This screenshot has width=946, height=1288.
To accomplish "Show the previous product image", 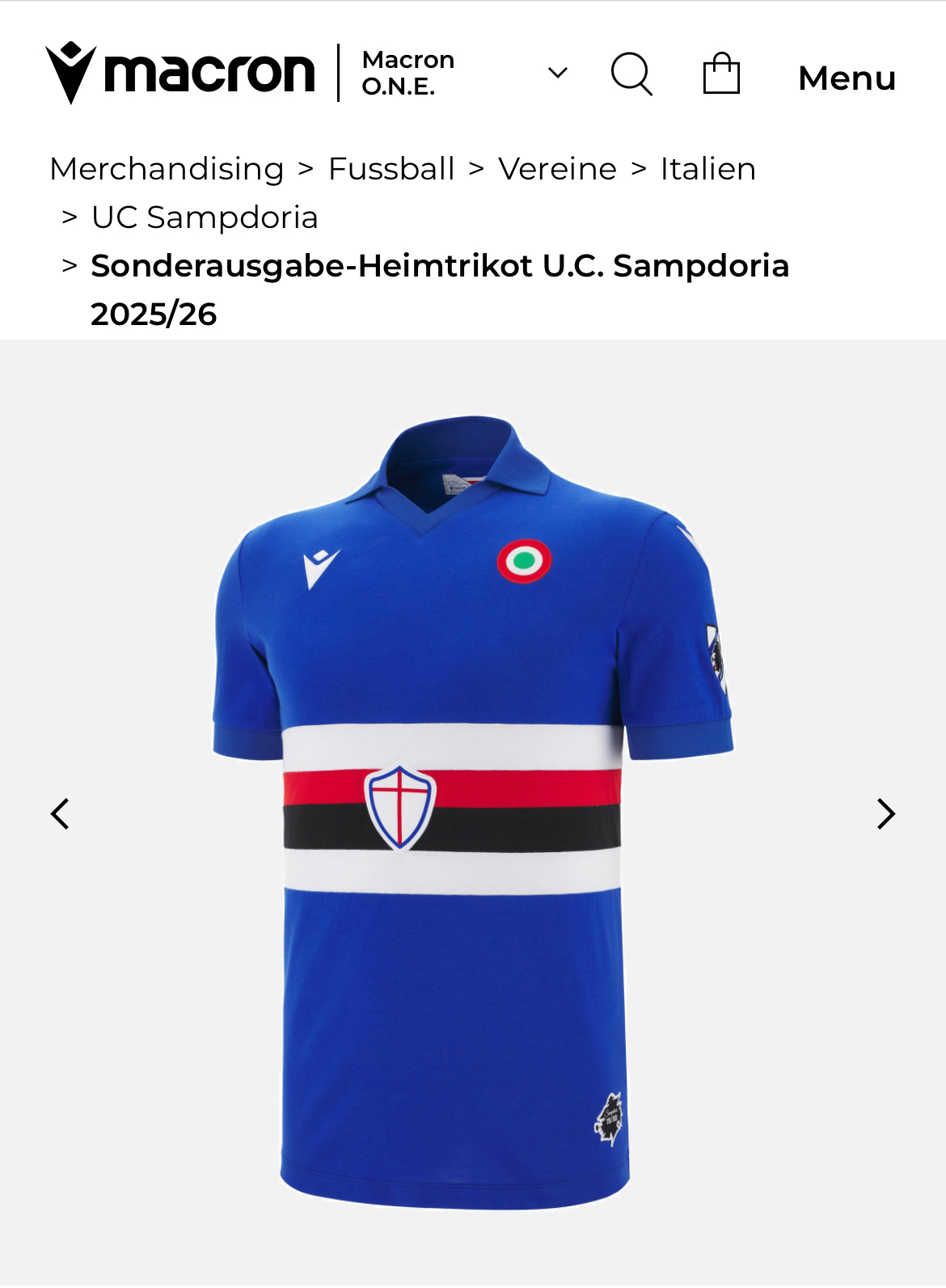I will (60, 814).
